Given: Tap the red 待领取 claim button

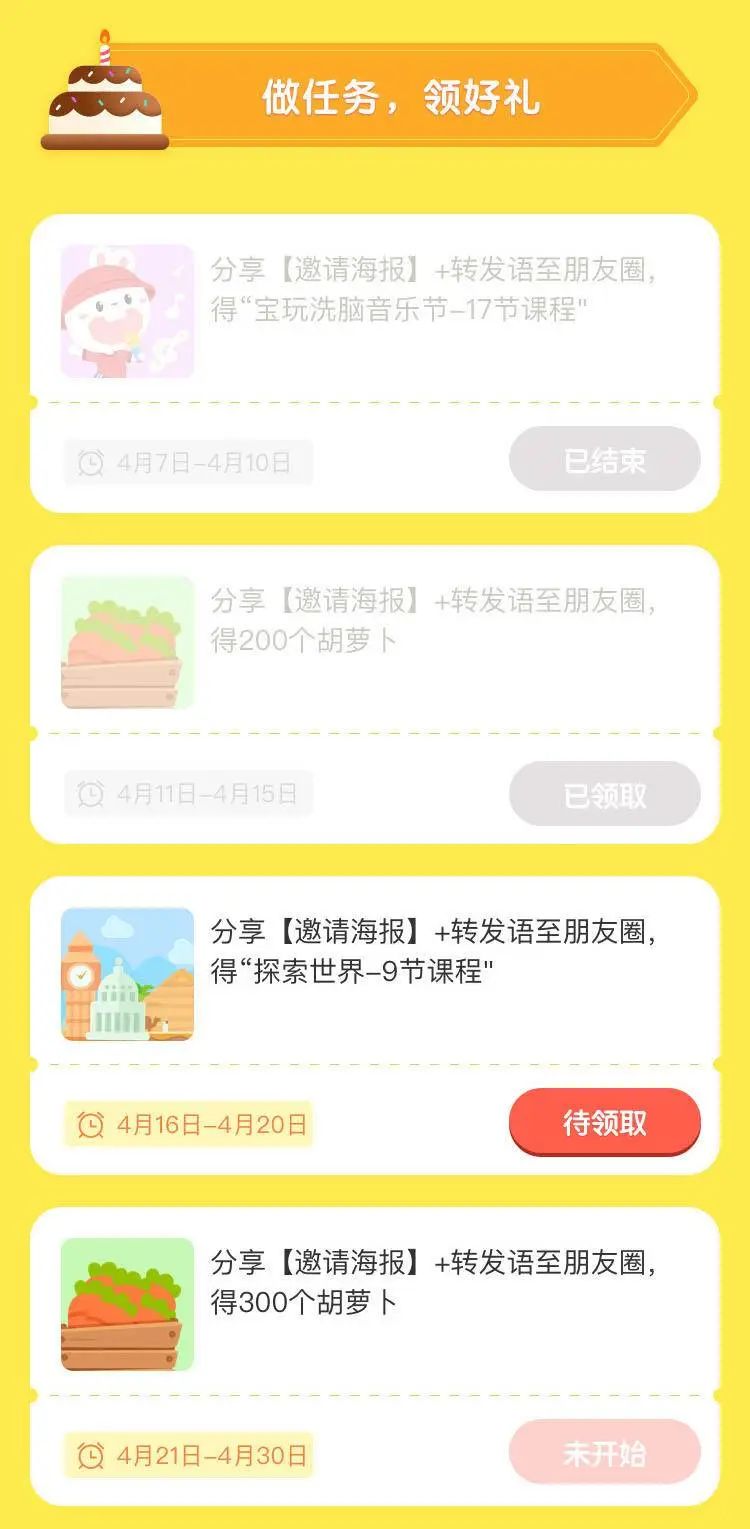Looking at the screenshot, I should [603, 1123].
